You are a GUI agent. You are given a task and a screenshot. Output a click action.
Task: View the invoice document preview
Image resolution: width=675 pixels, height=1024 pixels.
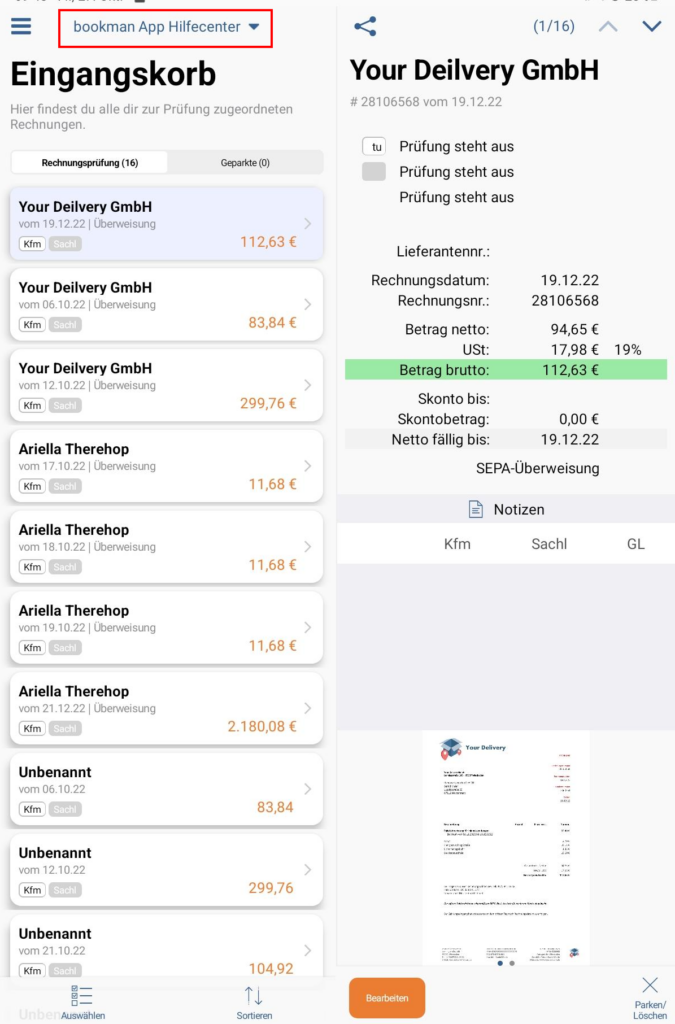[x=506, y=848]
